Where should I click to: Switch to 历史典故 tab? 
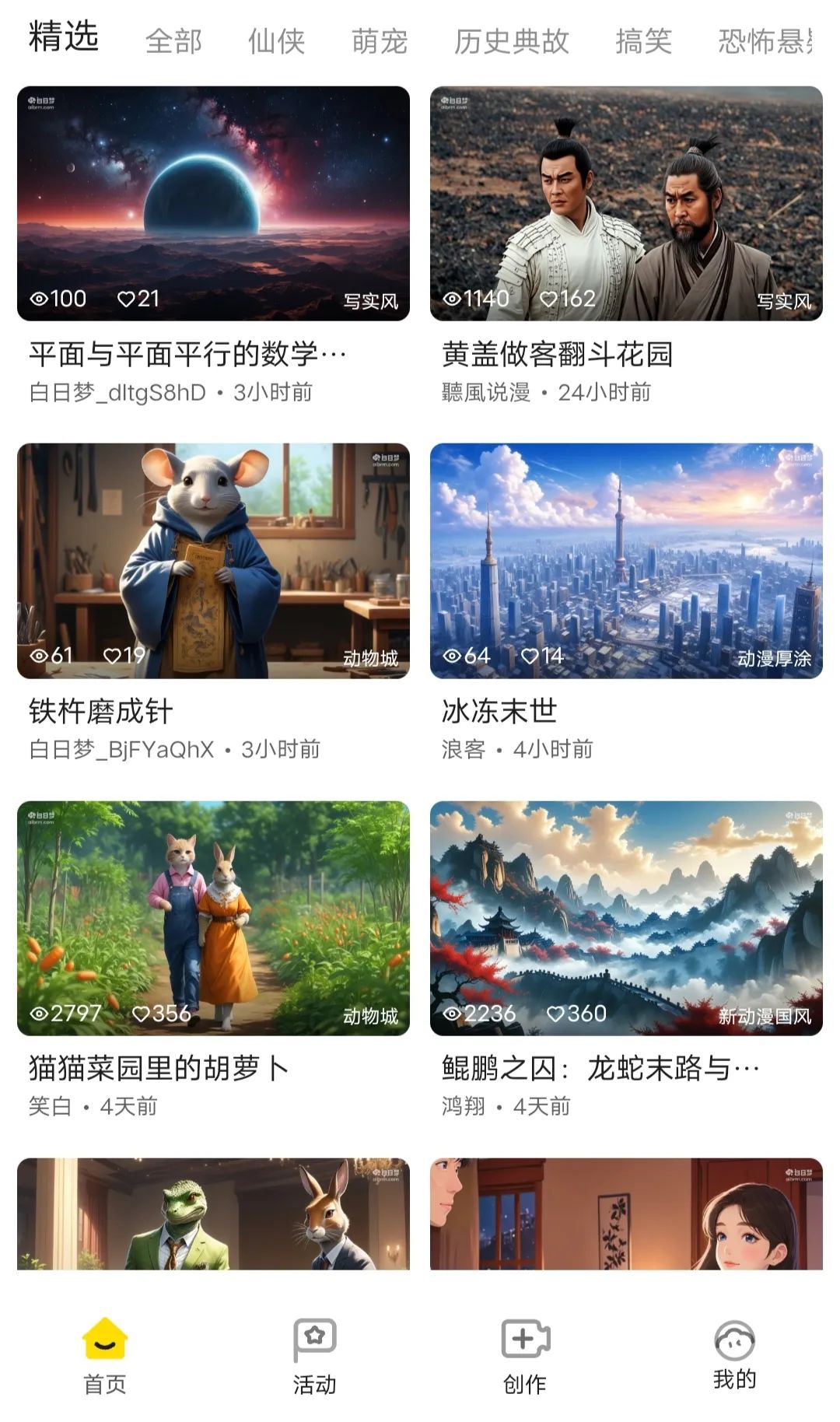point(512,40)
